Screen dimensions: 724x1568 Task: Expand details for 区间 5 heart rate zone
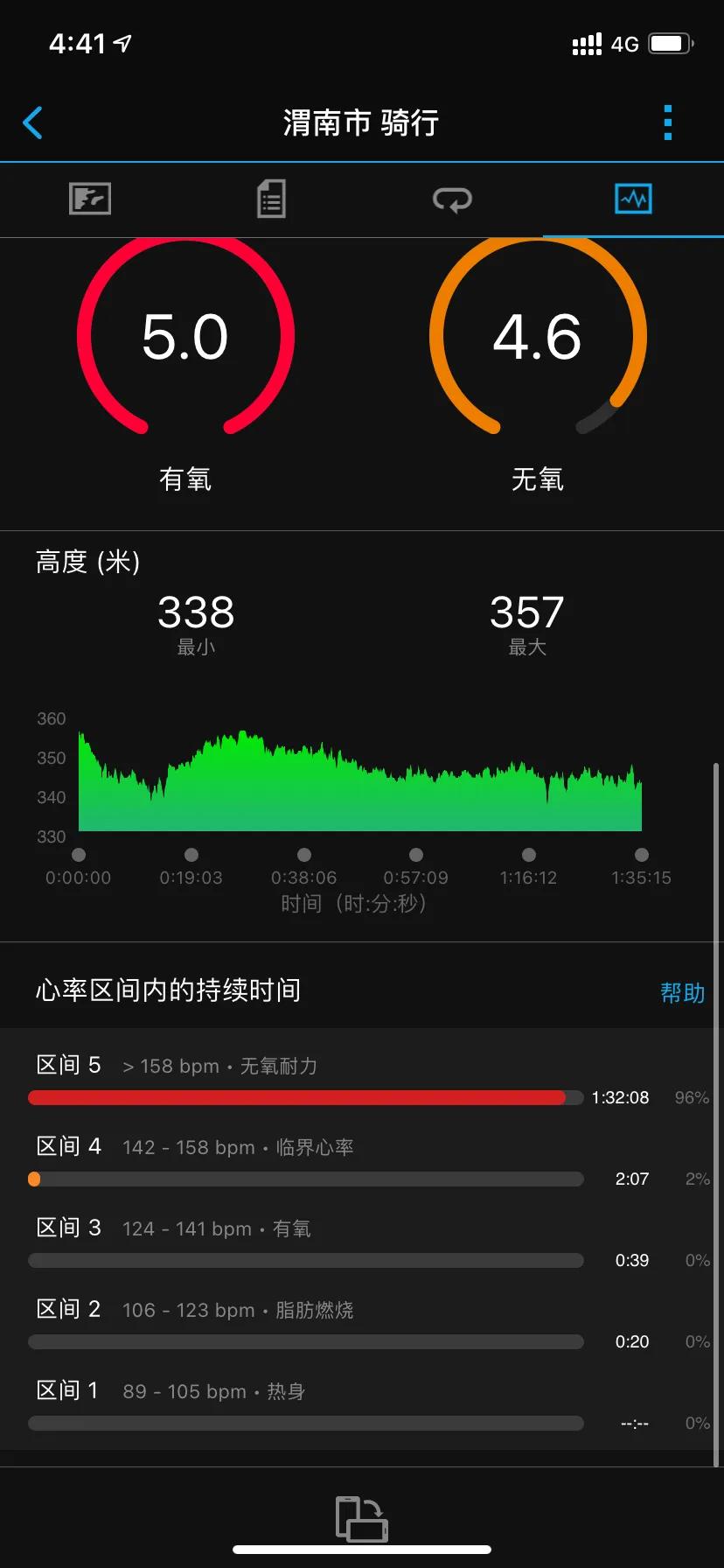coord(68,1064)
